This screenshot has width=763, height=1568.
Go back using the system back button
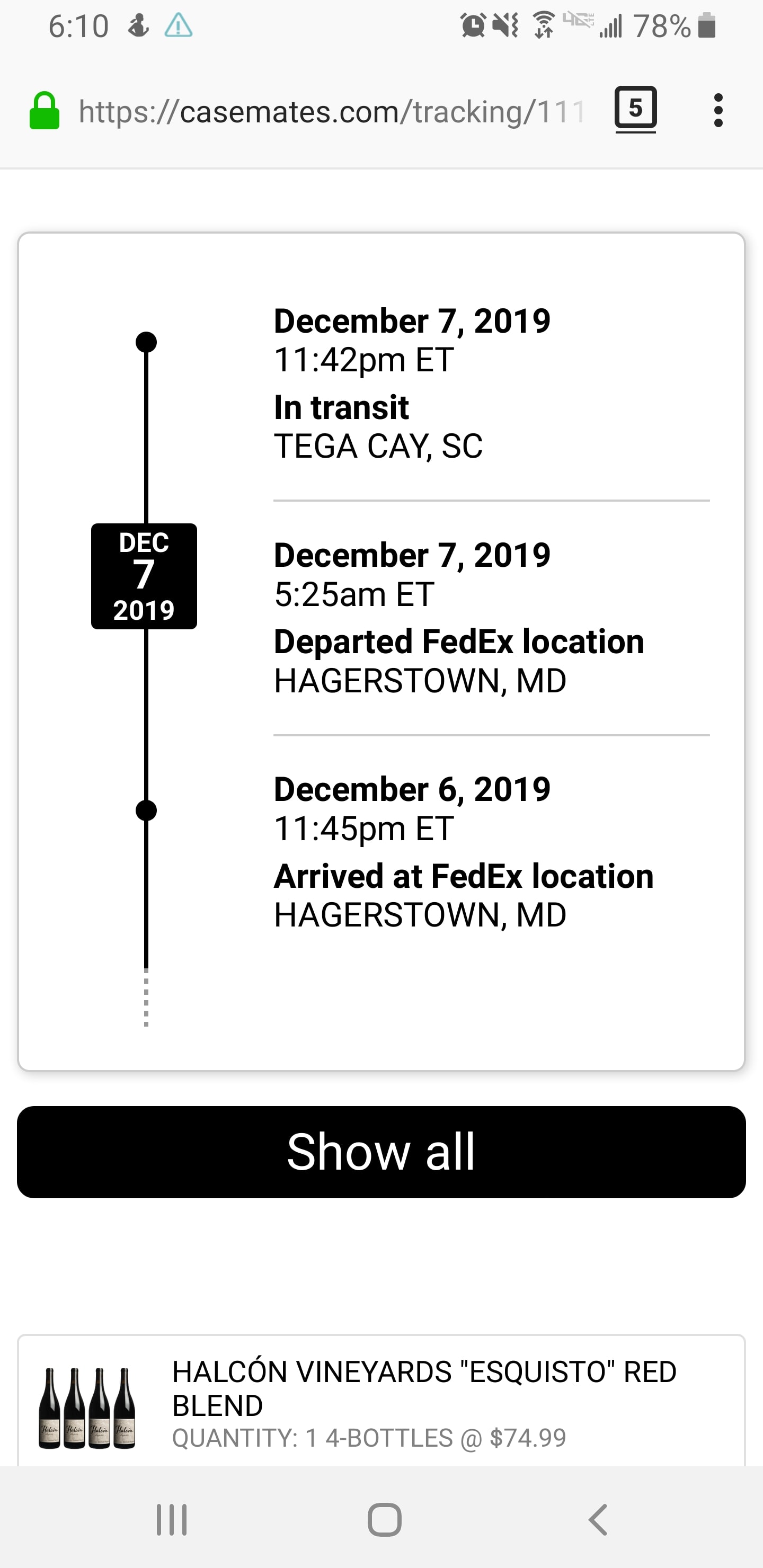point(598,1519)
